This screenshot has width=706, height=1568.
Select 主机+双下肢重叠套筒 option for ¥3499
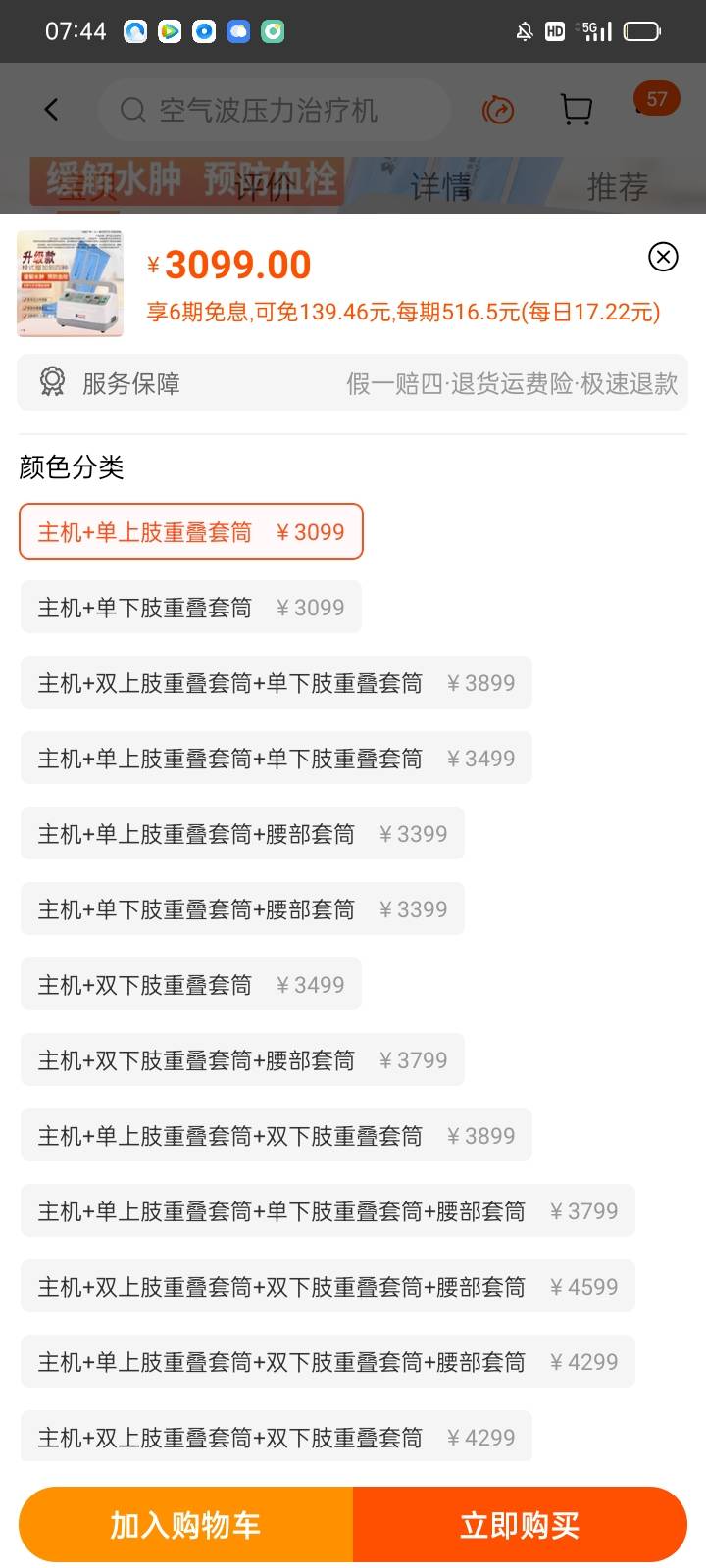[x=190, y=984]
